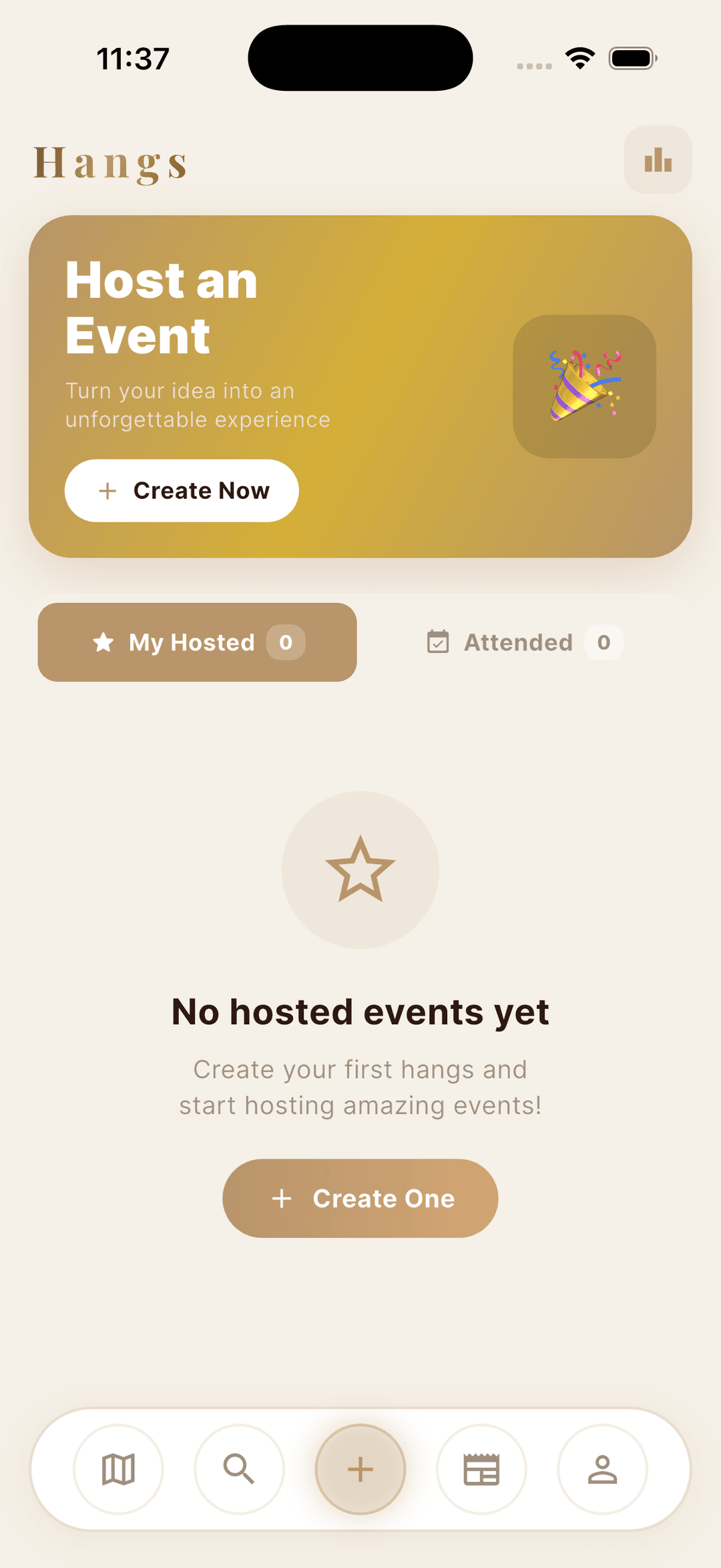Open the events calendar icon in bottom bar
The image size is (721, 1568).
(x=482, y=1470)
